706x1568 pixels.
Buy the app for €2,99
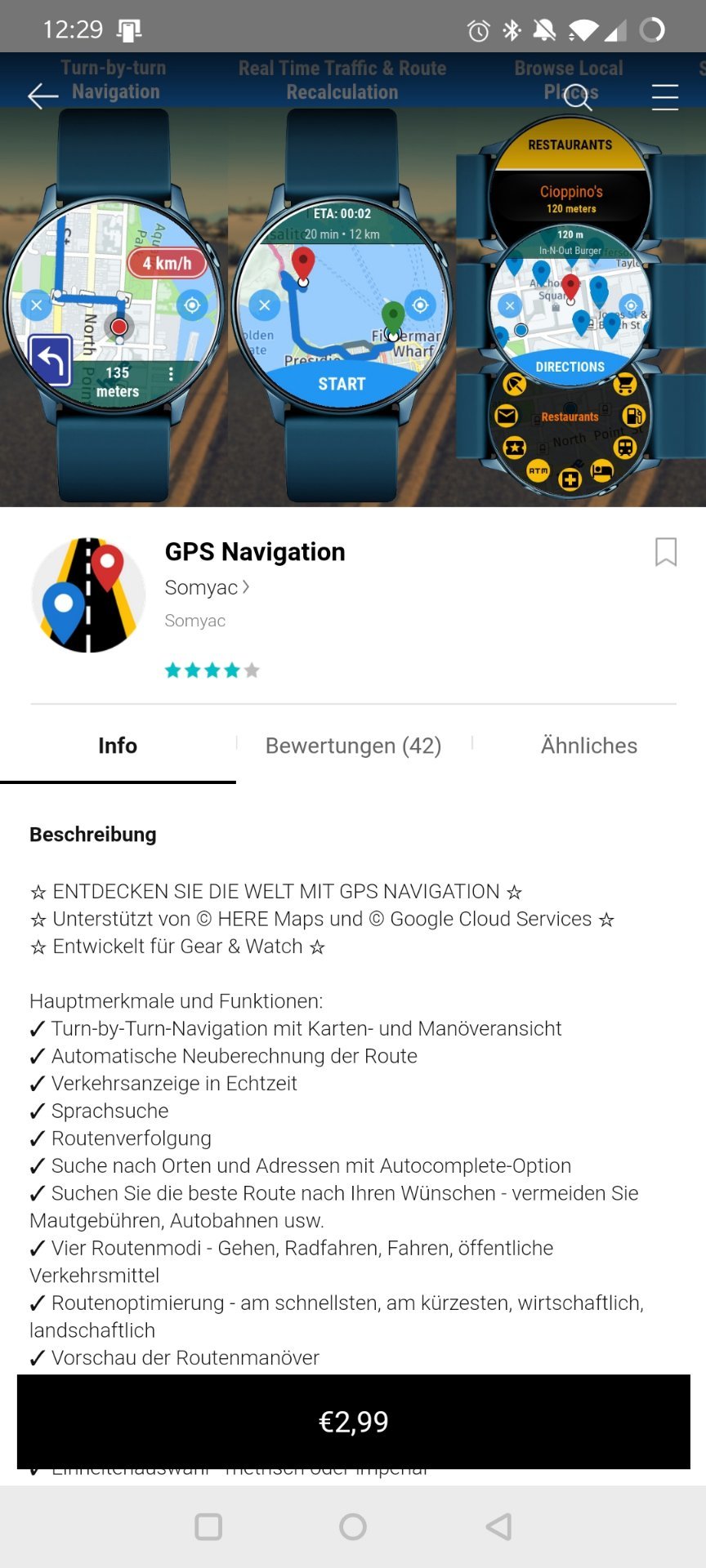coord(353,1422)
